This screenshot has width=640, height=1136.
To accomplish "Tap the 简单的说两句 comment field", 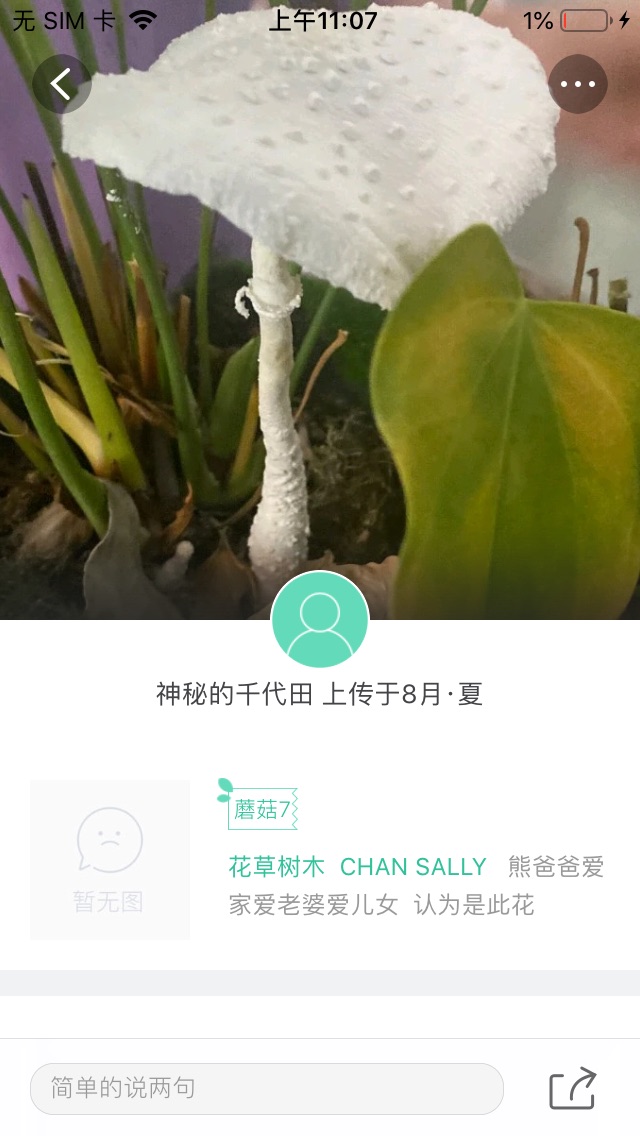I will pos(266,1088).
